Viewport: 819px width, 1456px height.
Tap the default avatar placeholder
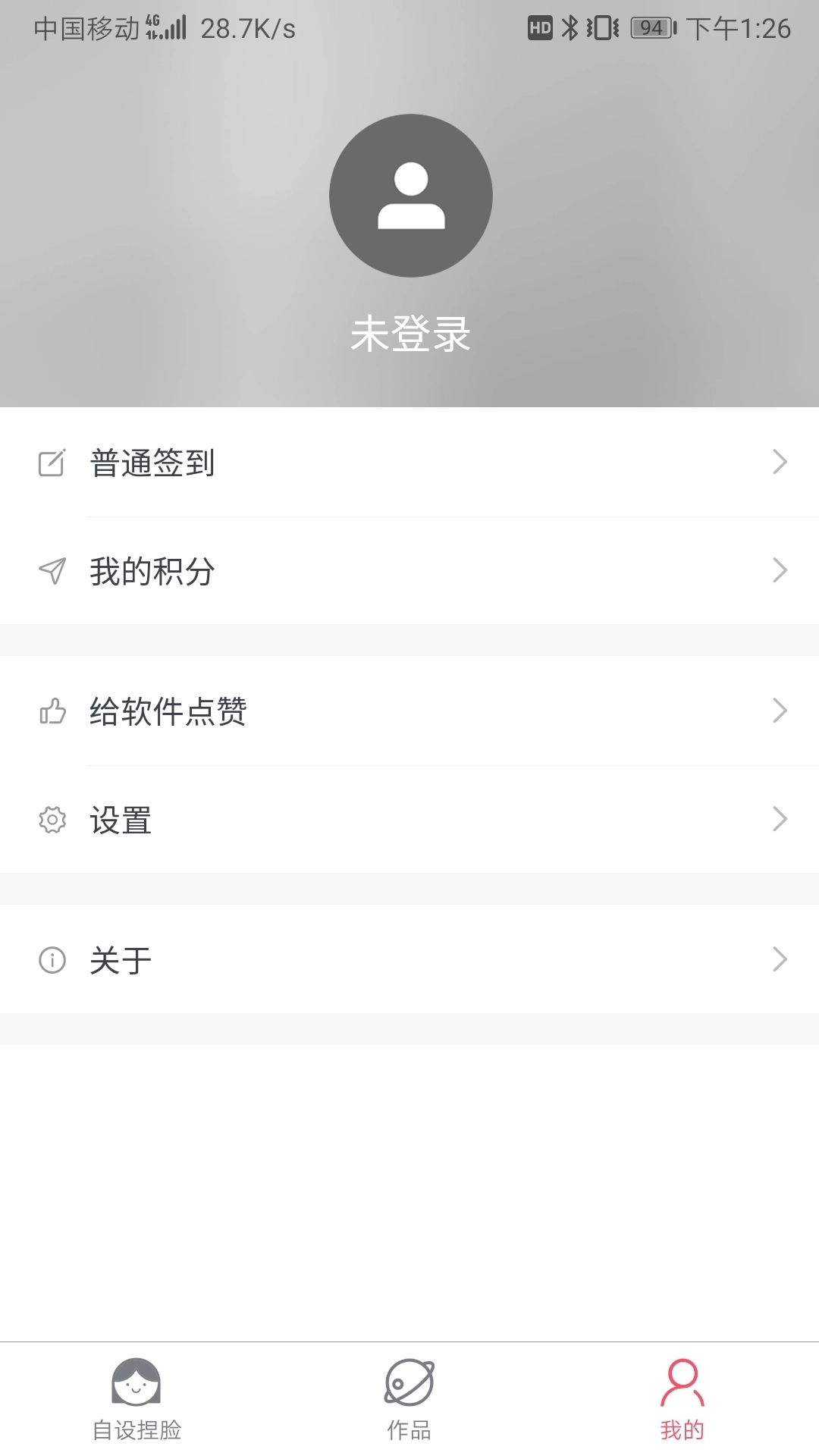coord(409,196)
